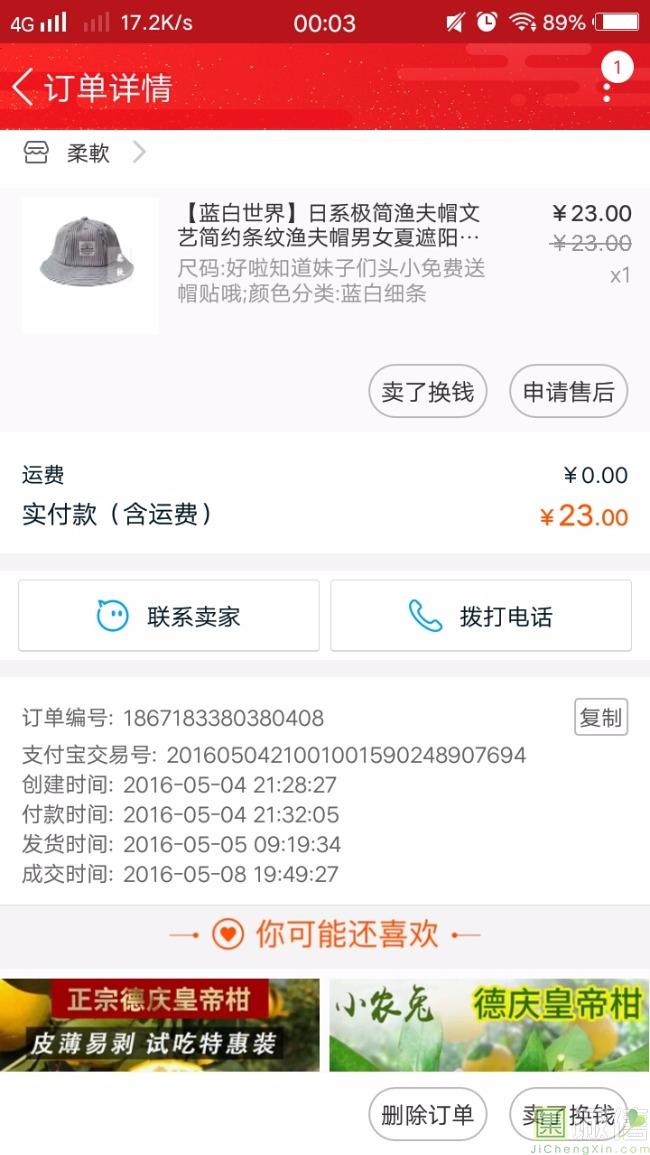Contact the seller via 联系卖家
Image resolution: width=650 pixels, height=1155 pixels.
169,616
